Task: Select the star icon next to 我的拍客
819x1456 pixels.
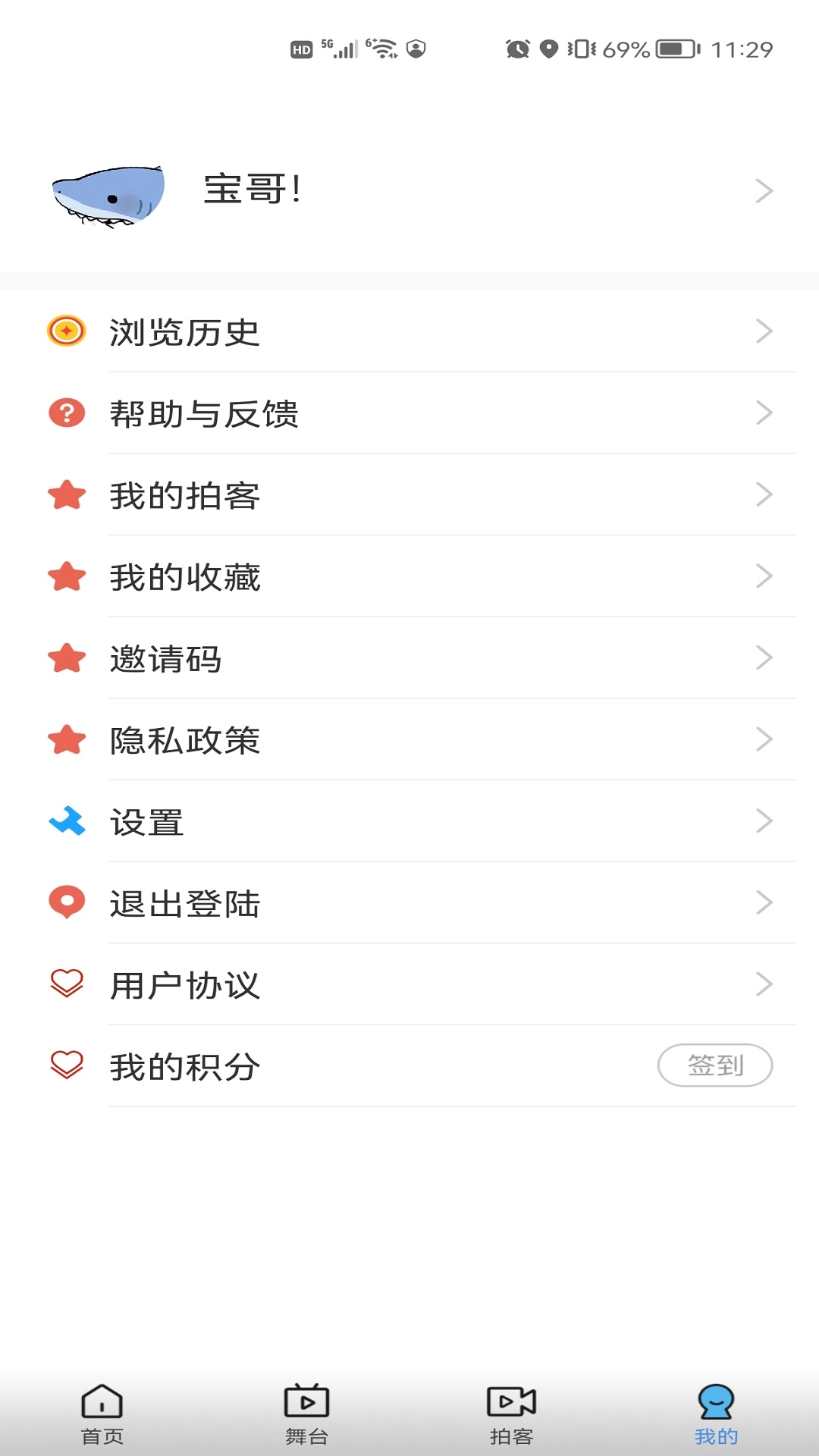Action: point(66,495)
